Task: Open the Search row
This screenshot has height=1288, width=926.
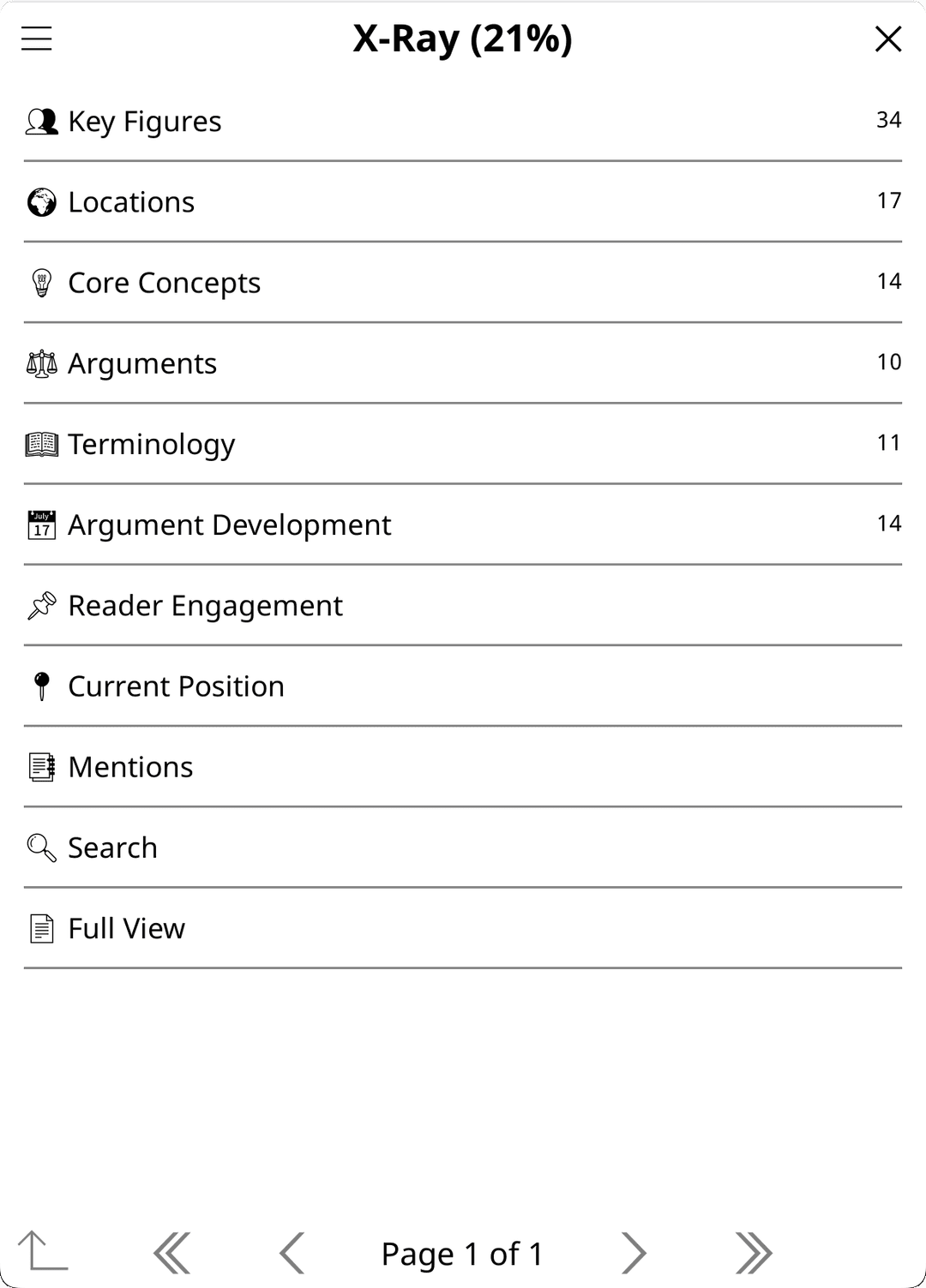Action: coord(463,848)
